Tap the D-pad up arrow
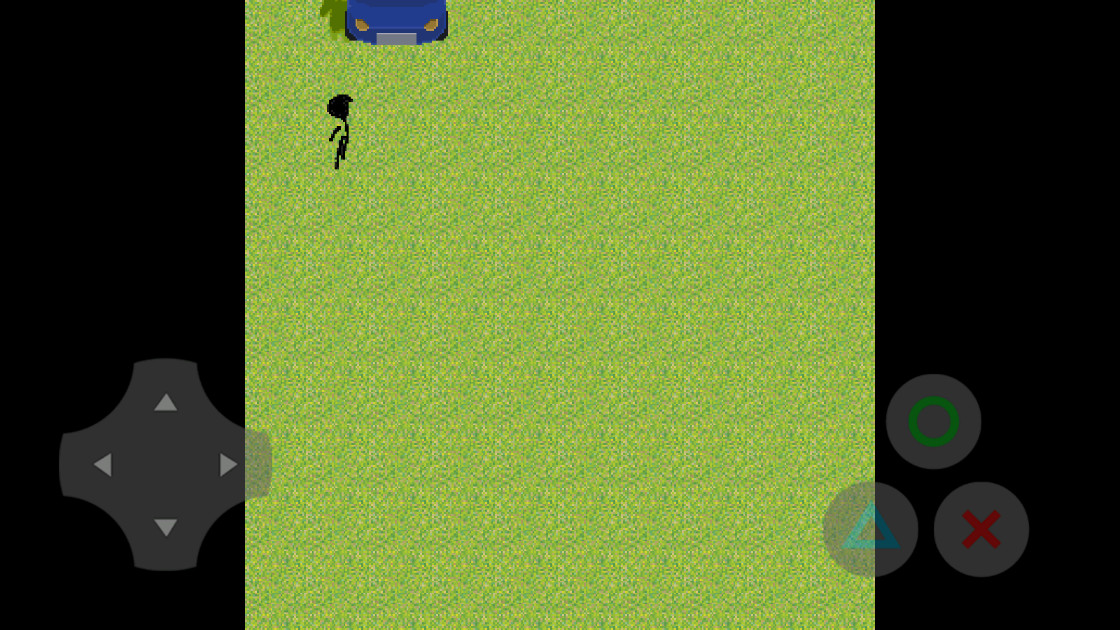Viewport: 1120px width, 630px height. pyautogui.click(x=165, y=402)
